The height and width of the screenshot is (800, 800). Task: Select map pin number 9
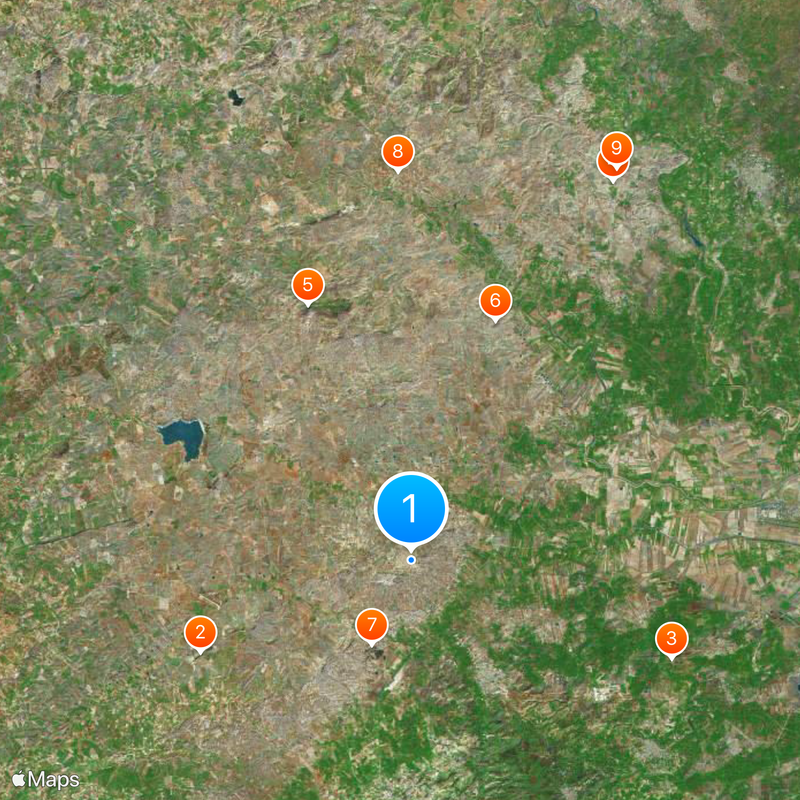click(617, 148)
